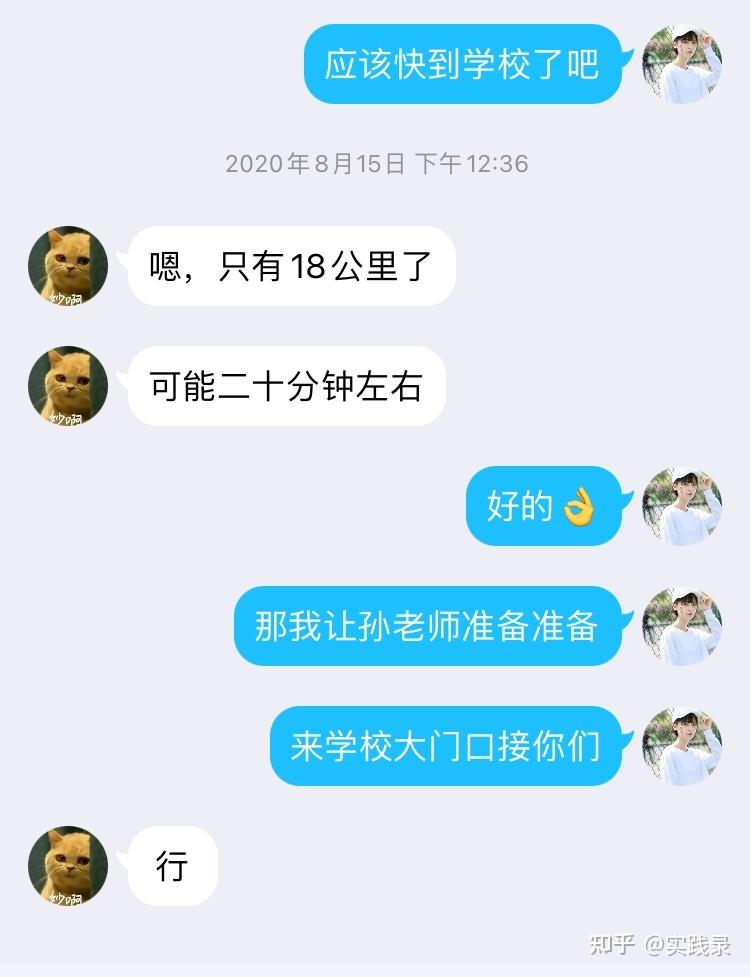
Task: Open cat avatar beside the "行" reply
Action: click(x=68, y=866)
